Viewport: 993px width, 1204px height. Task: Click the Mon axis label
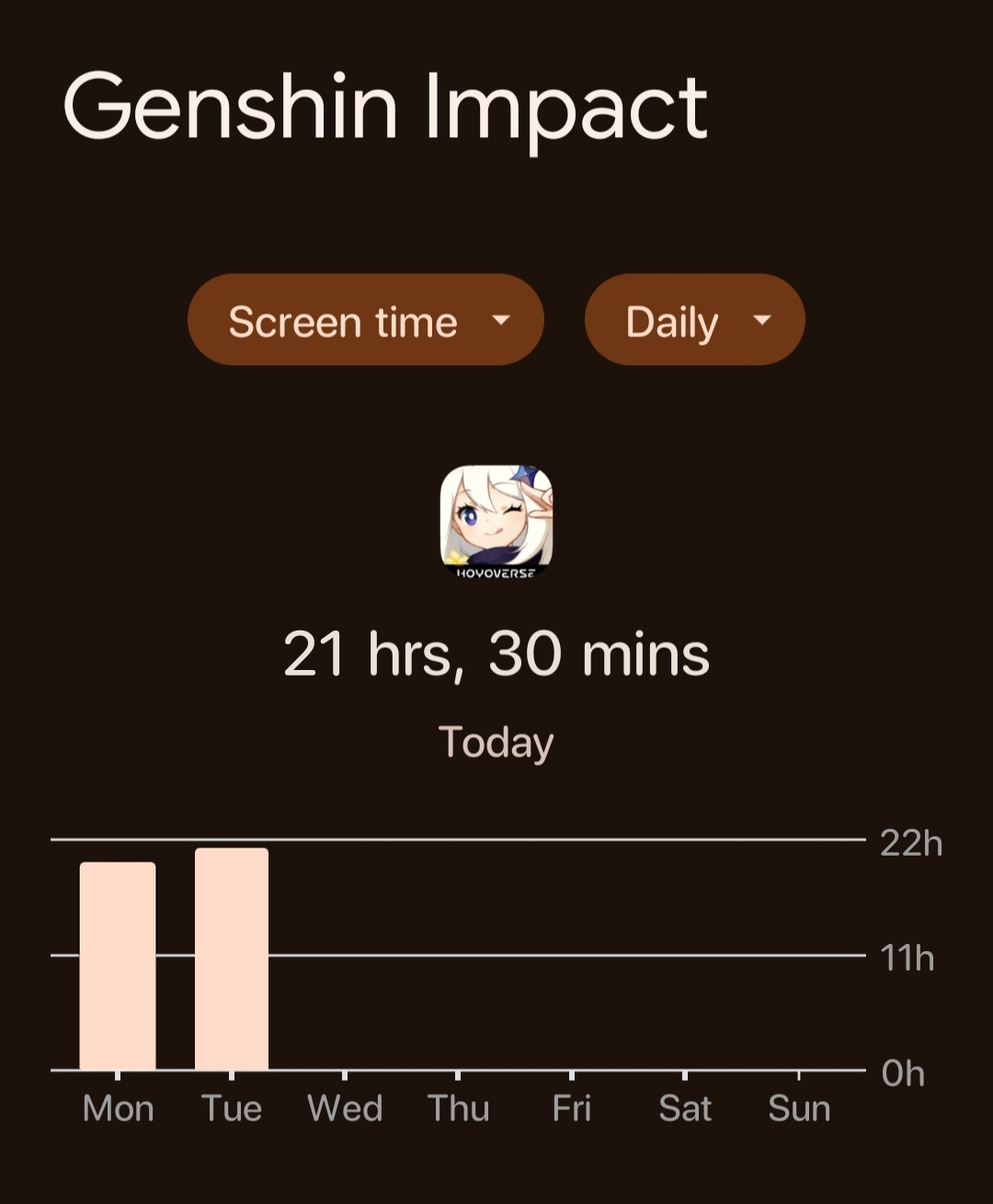point(118,1107)
